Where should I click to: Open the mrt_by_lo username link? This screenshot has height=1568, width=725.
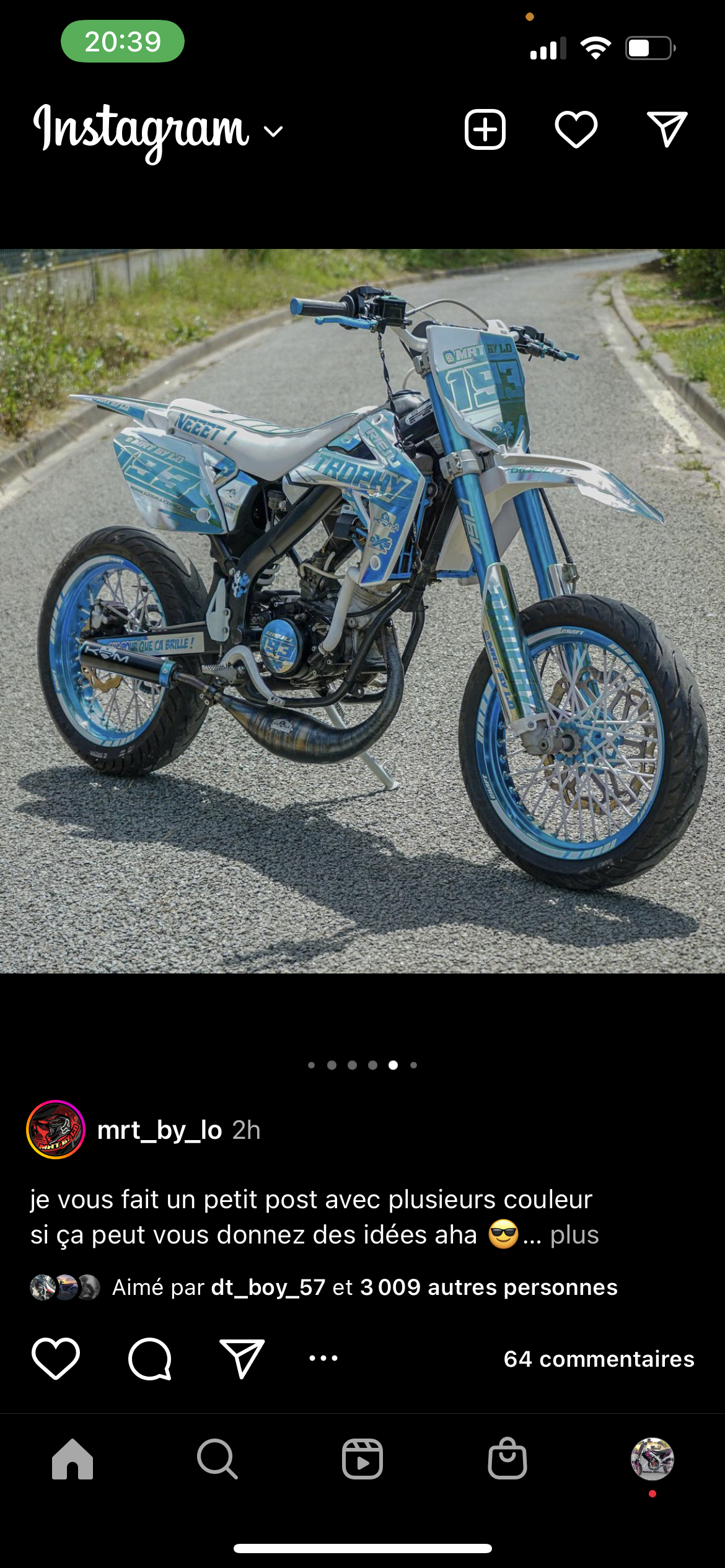coord(160,1130)
